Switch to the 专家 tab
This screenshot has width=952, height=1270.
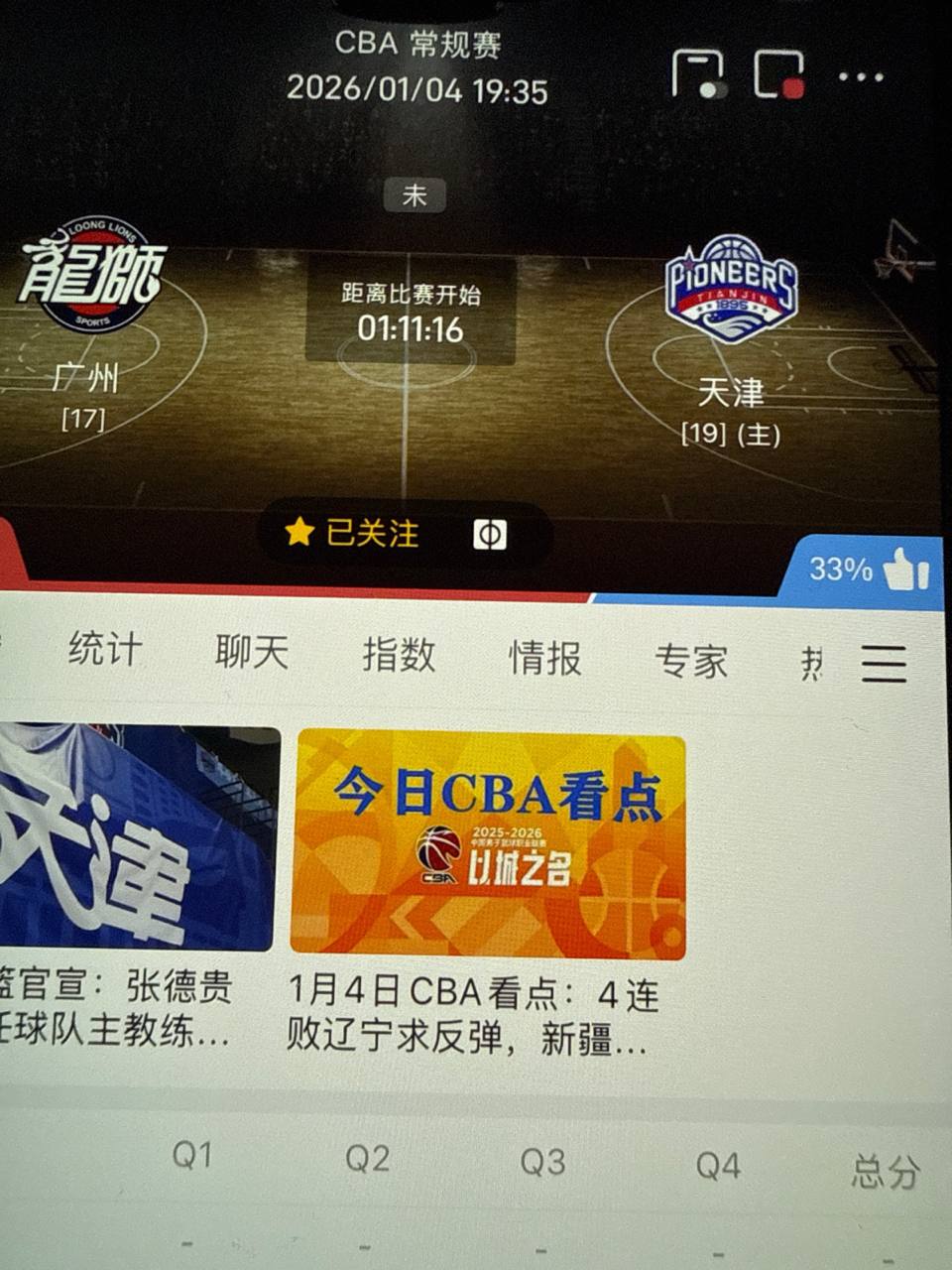click(691, 661)
